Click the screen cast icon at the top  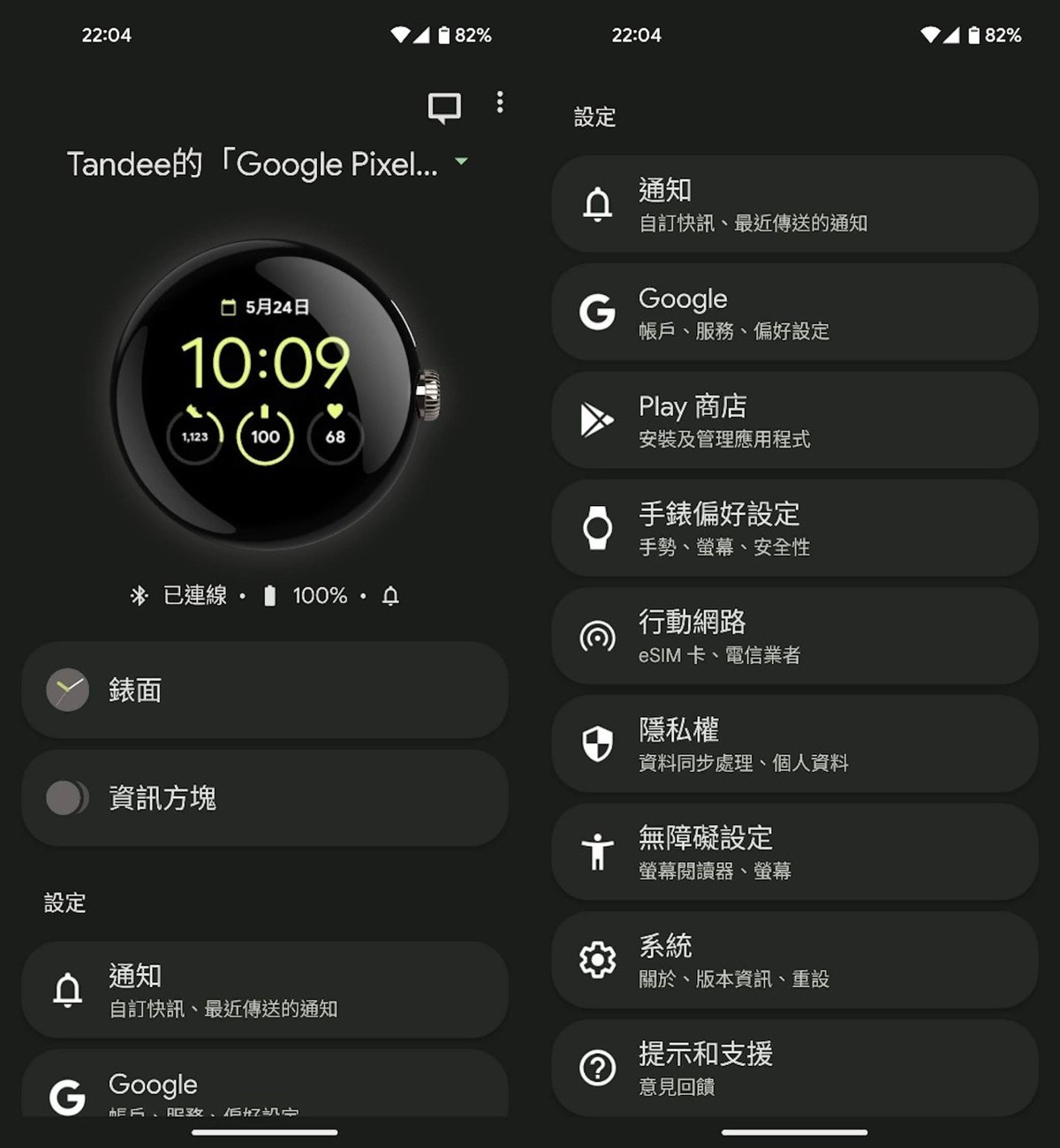pos(444,106)
